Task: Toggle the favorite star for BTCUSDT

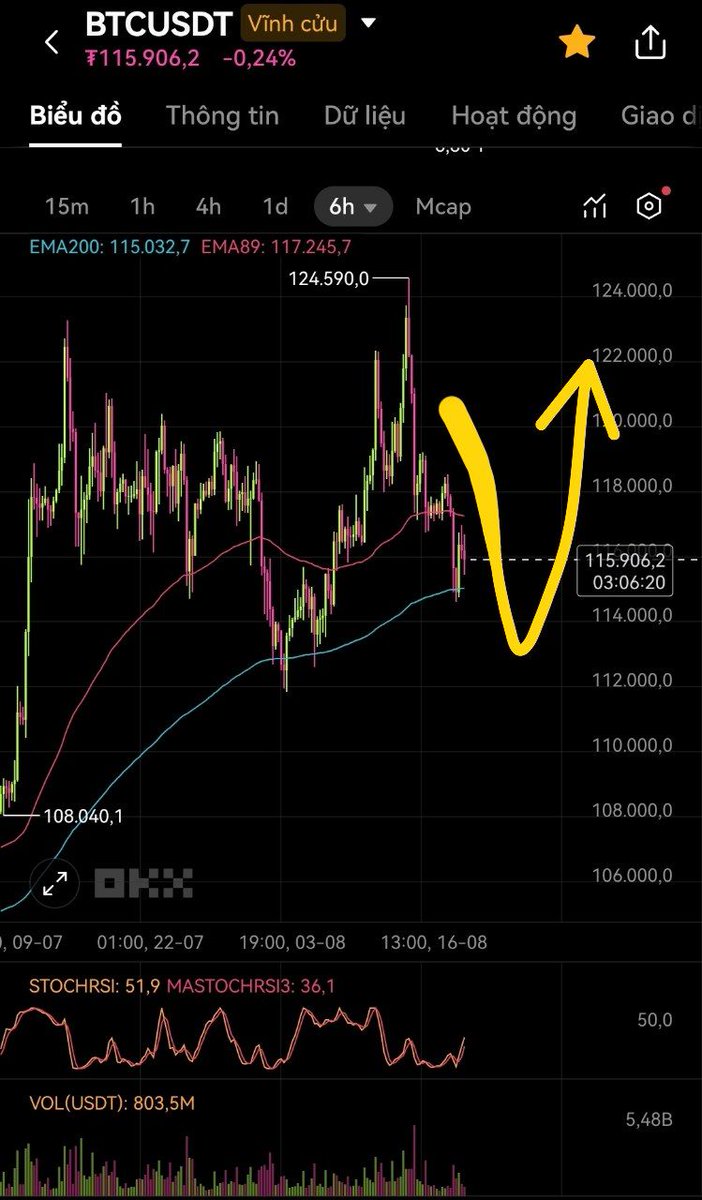Action: pyautogui.click(x=577, y=42)
